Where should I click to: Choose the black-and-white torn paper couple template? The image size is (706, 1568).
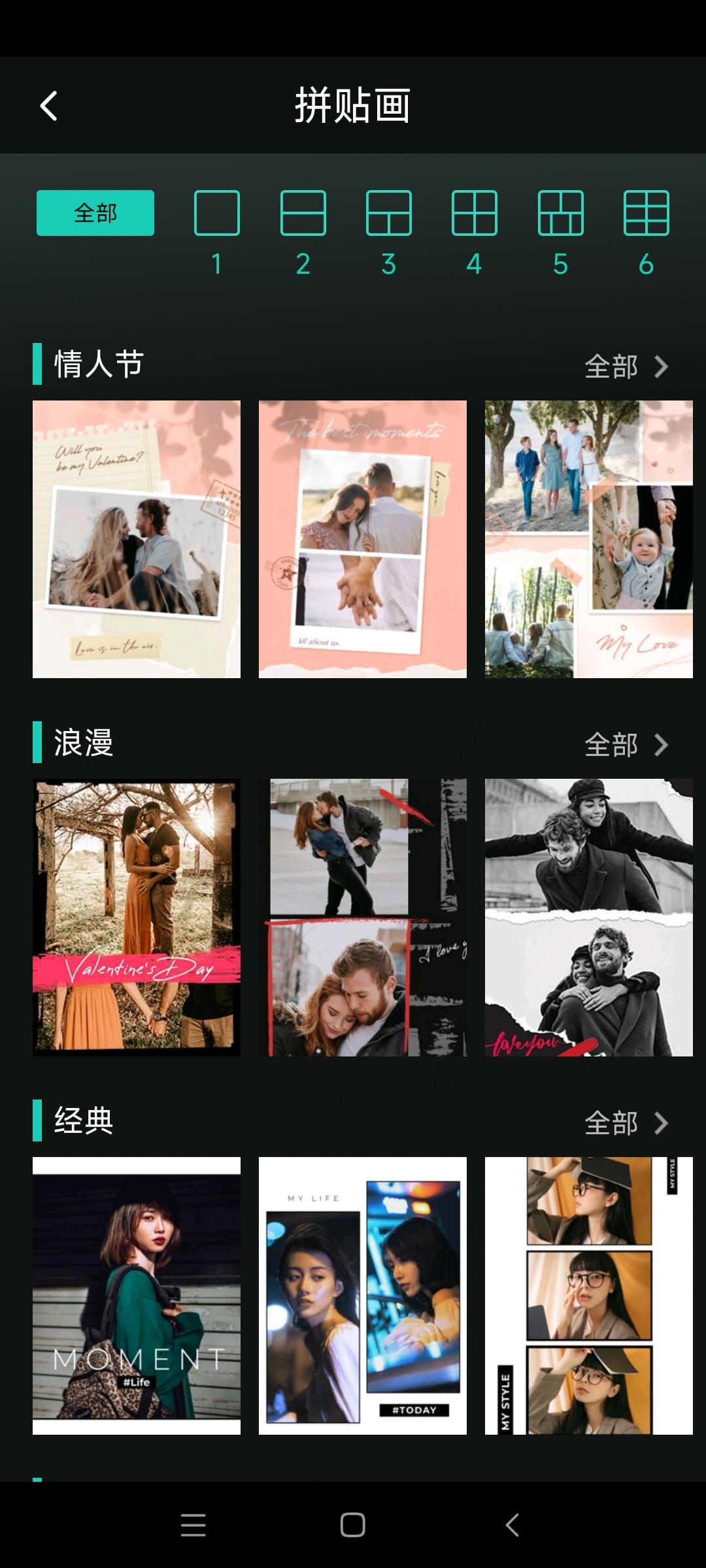[588, 917]
